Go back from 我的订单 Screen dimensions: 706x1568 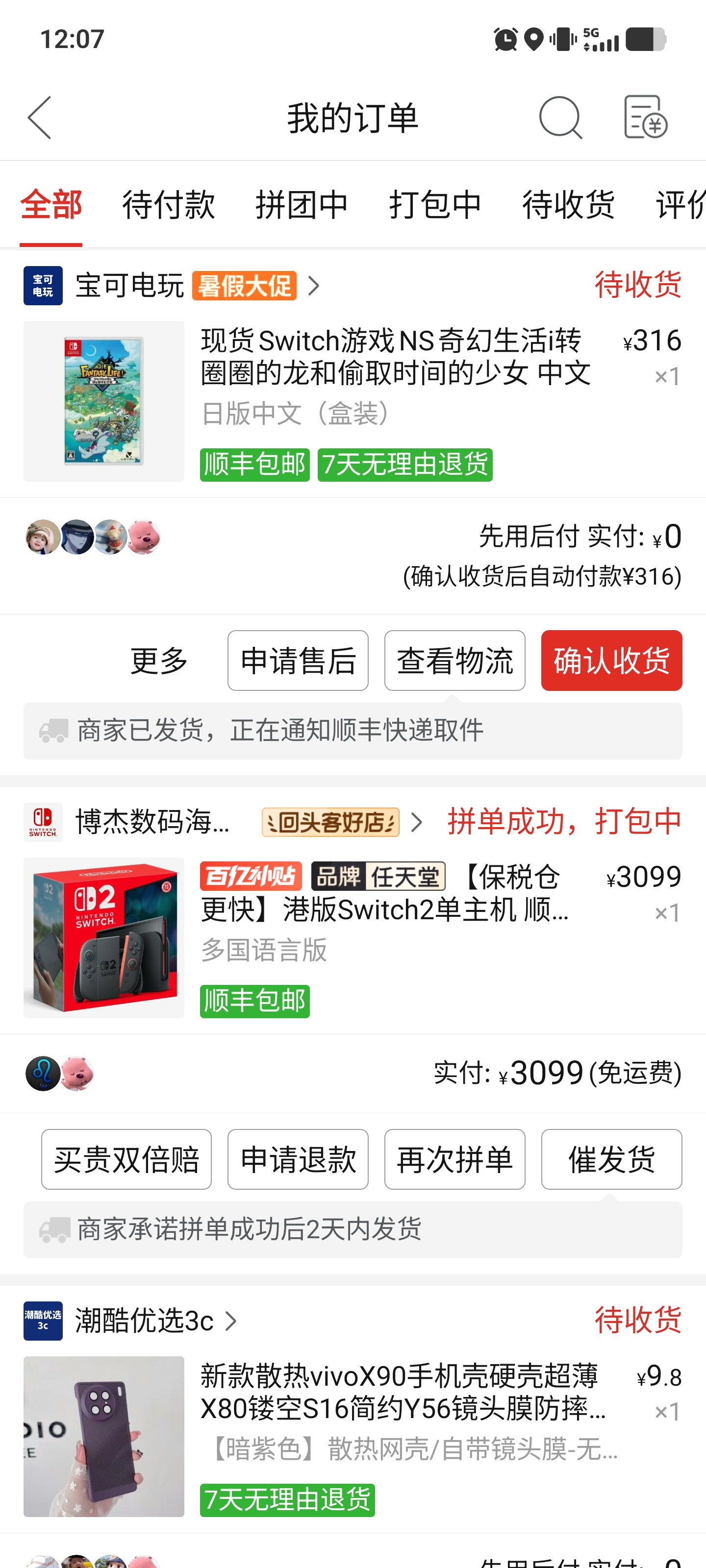click(x=40, y=118)
